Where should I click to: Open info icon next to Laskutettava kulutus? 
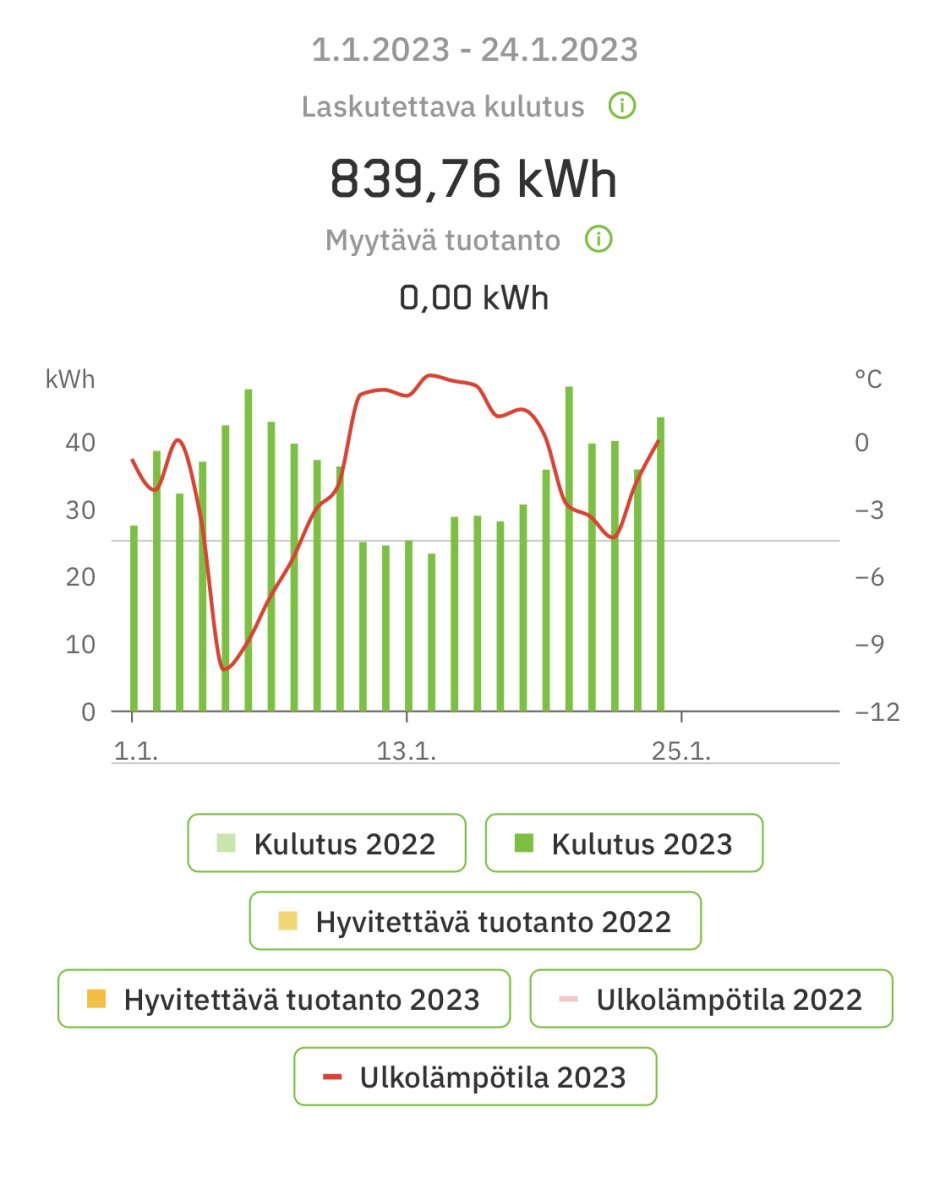(x=622, y=106)
